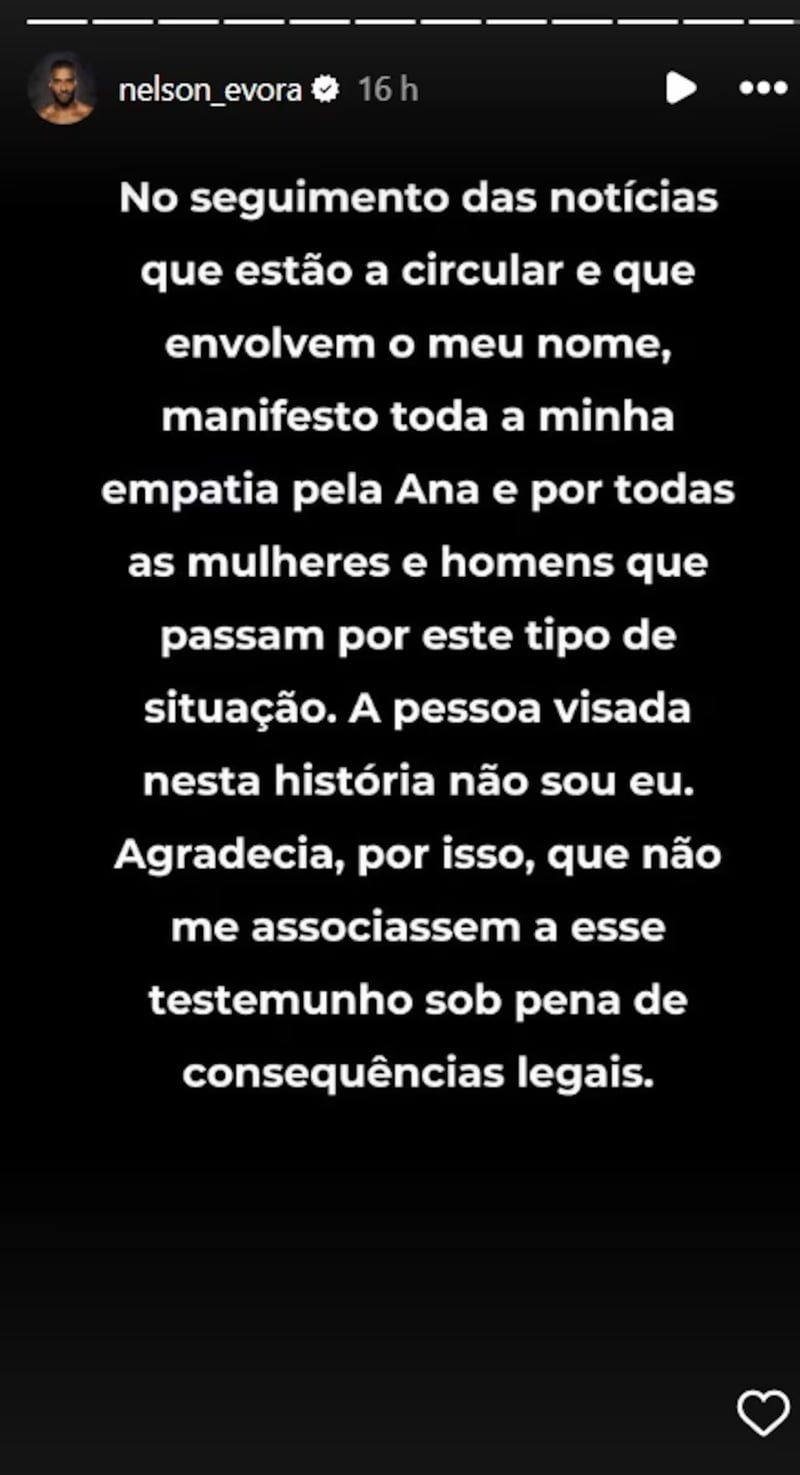Resume story playback
The height and width of the screenshot is (1475, 800).
680,88
